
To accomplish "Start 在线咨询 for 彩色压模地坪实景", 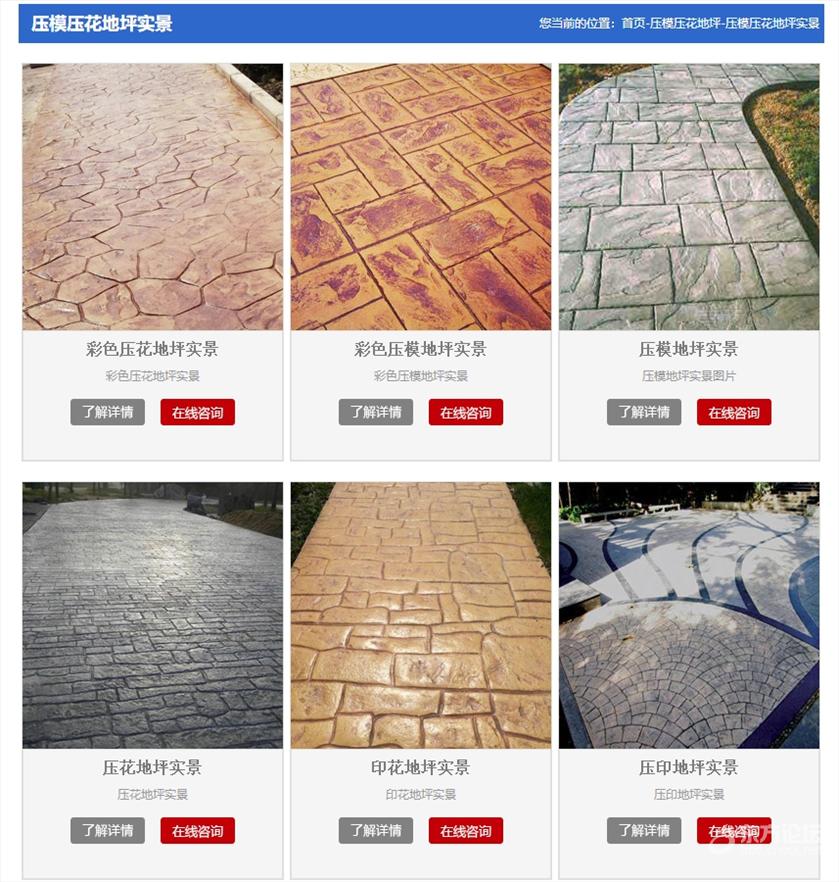I will [x=465, y=412].
